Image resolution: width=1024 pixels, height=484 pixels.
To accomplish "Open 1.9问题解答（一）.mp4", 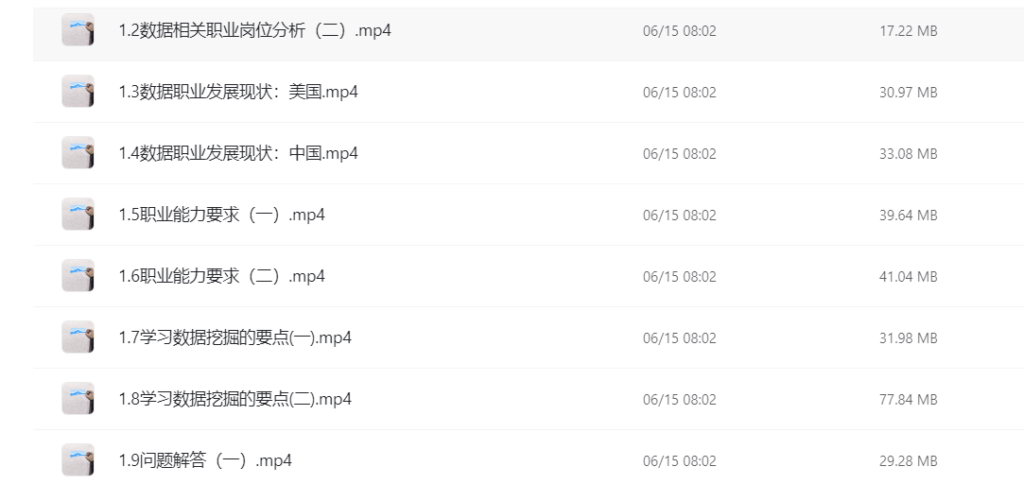I will (x=205, y=460).
